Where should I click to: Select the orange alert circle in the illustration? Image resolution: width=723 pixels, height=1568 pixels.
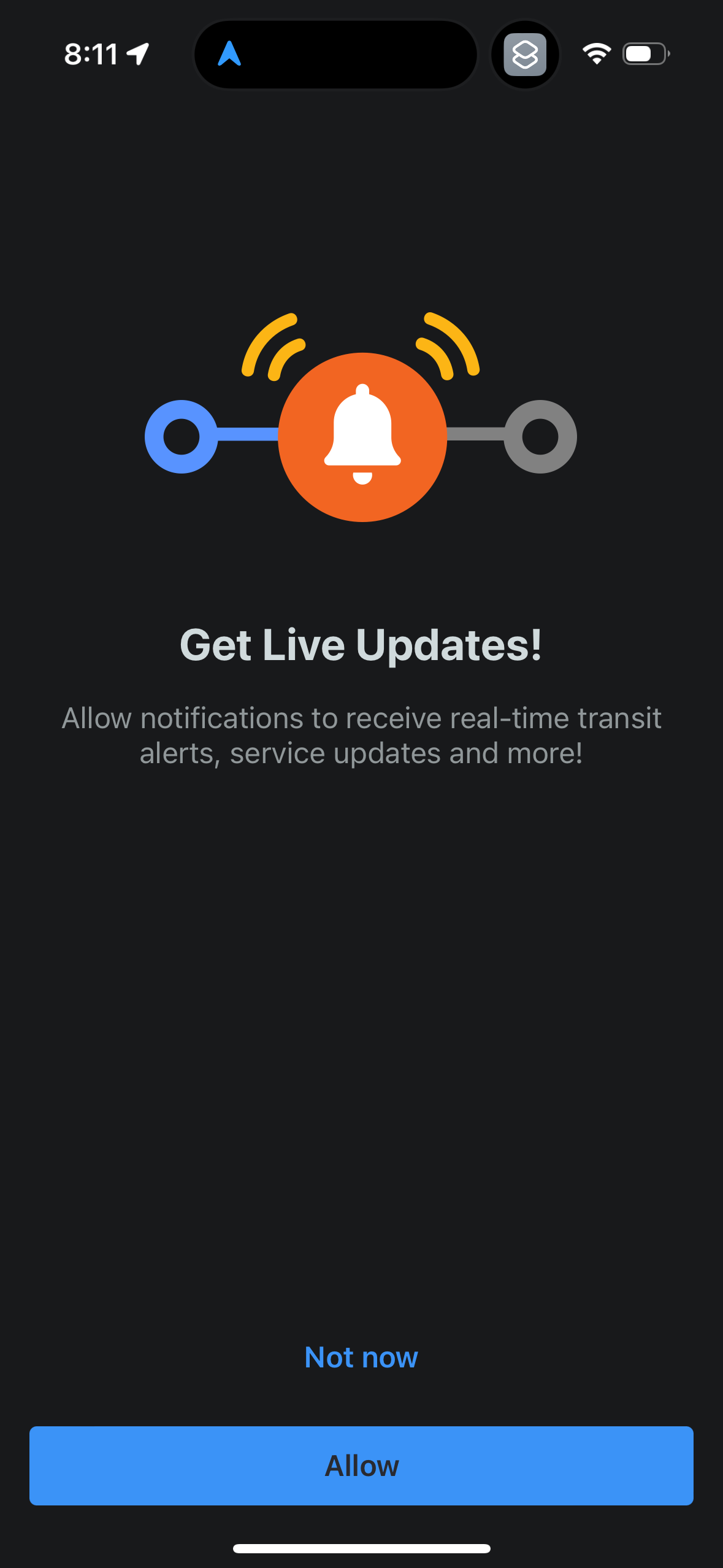(361, 436)
